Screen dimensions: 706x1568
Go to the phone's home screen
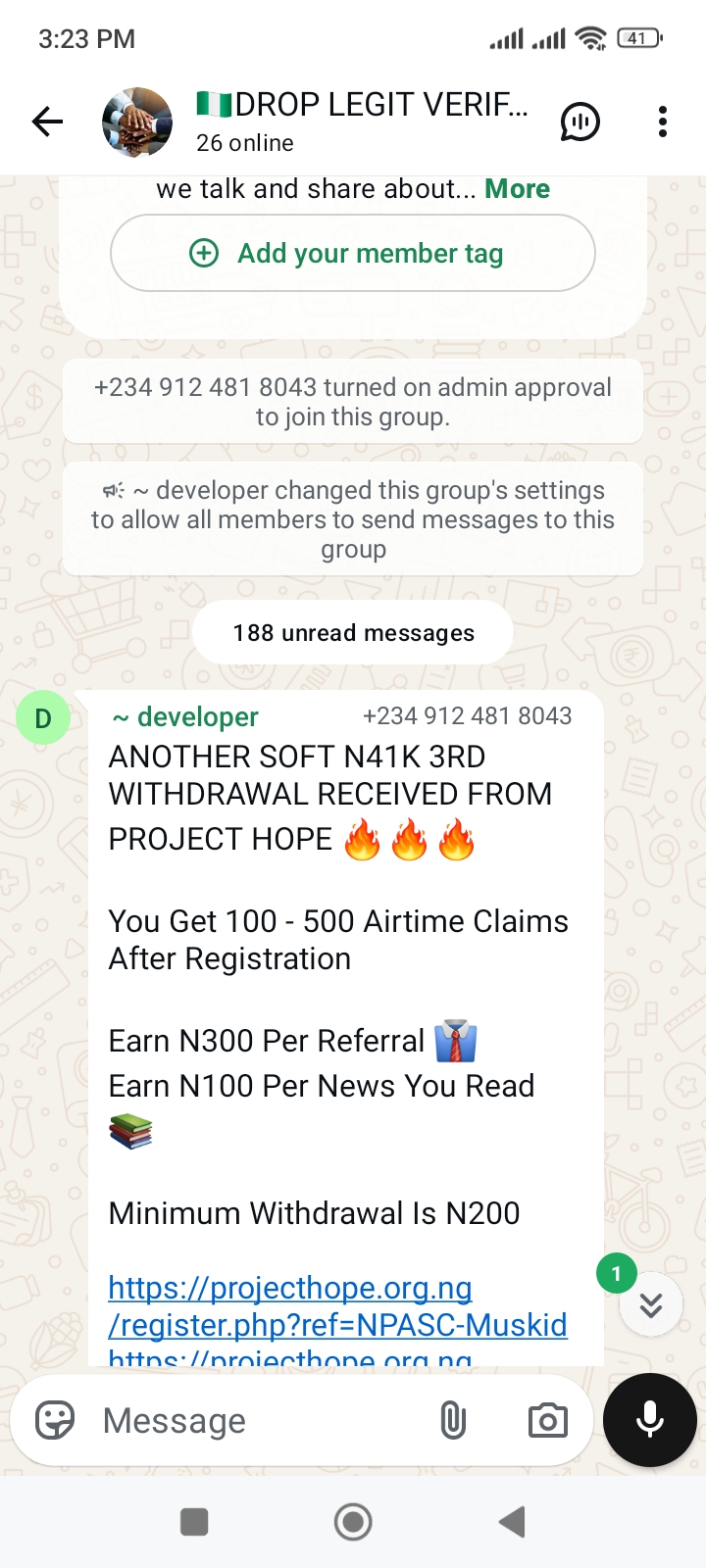[353, 1522]
